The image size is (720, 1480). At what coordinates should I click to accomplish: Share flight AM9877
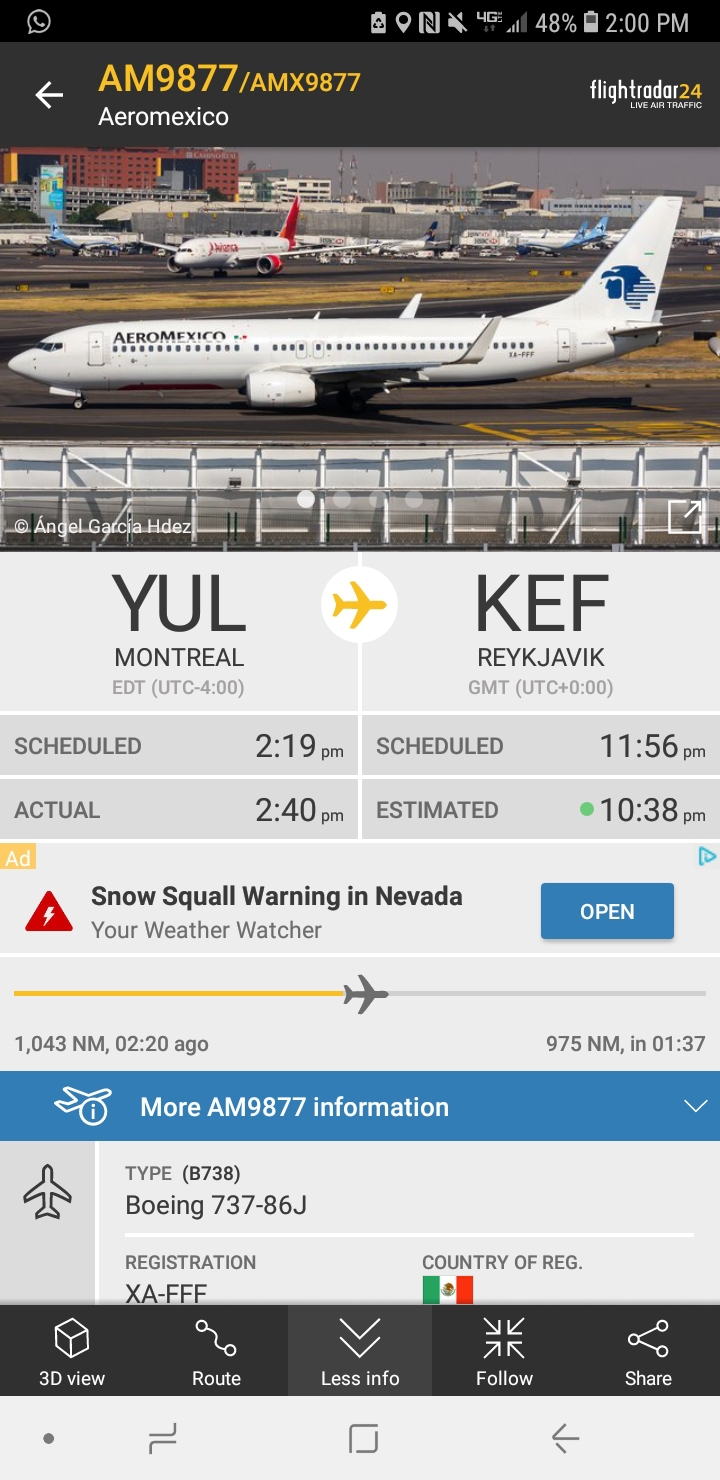(648, 1351)
